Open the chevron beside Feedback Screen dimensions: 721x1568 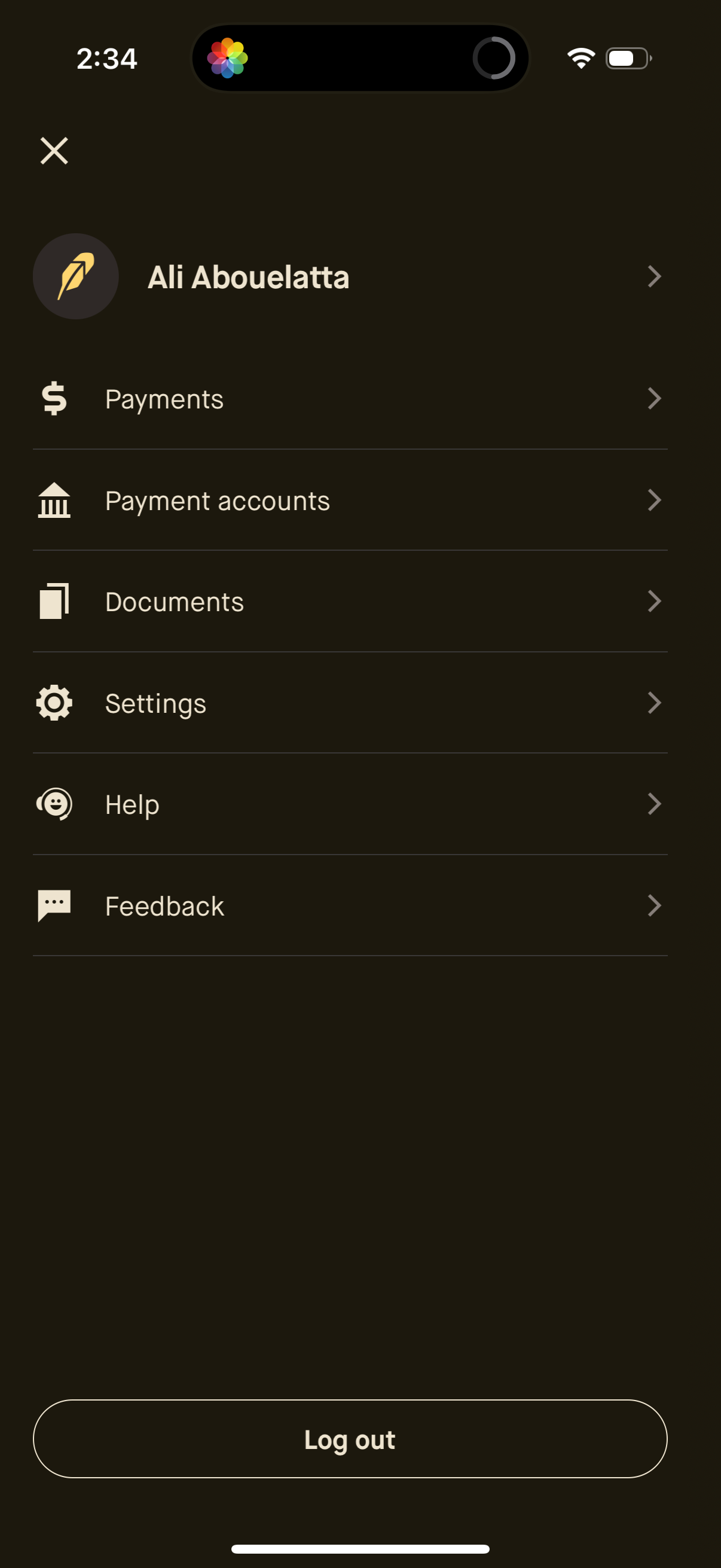pyautogui.click(x=655, y=905)
